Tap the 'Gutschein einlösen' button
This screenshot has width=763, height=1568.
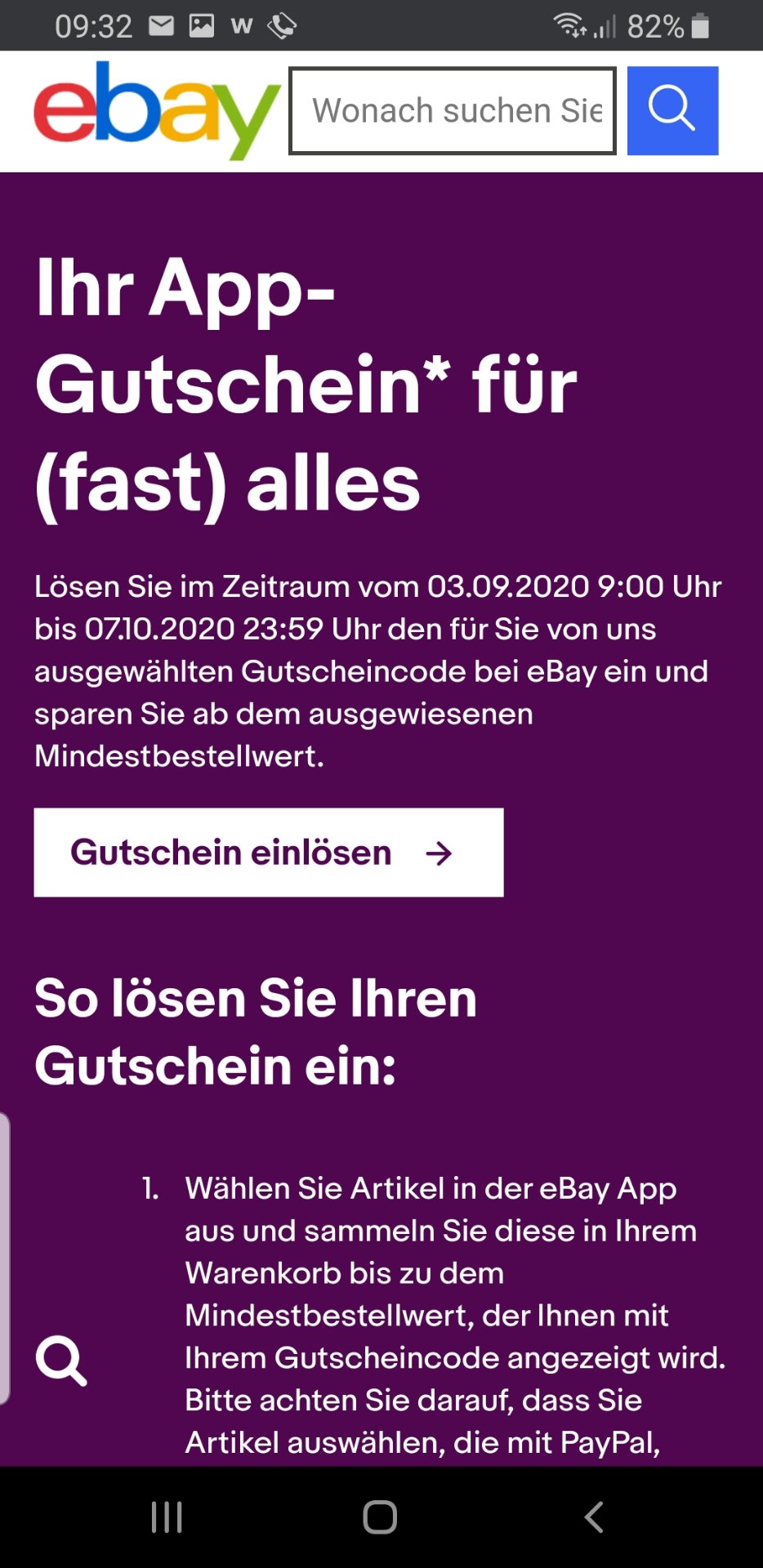click(269, 853)
